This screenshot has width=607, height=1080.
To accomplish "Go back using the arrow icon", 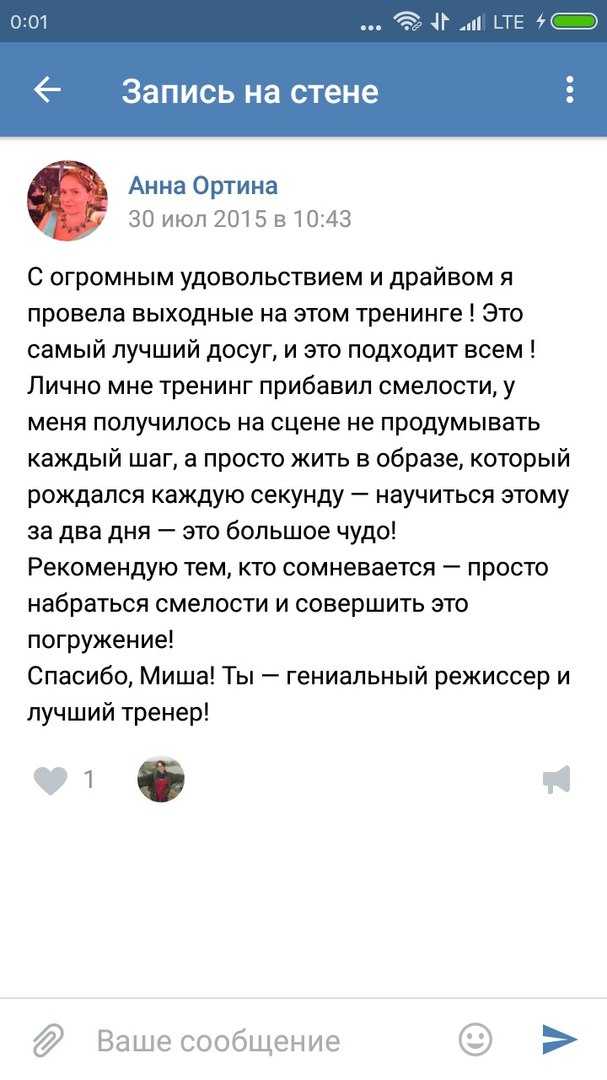I will click(48, 90).
